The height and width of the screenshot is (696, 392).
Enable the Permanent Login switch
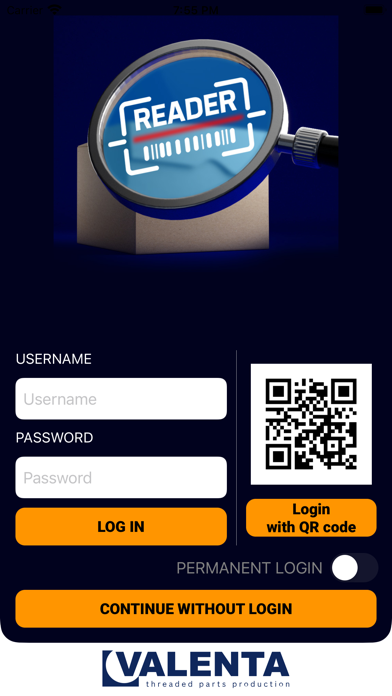(354, 568)
